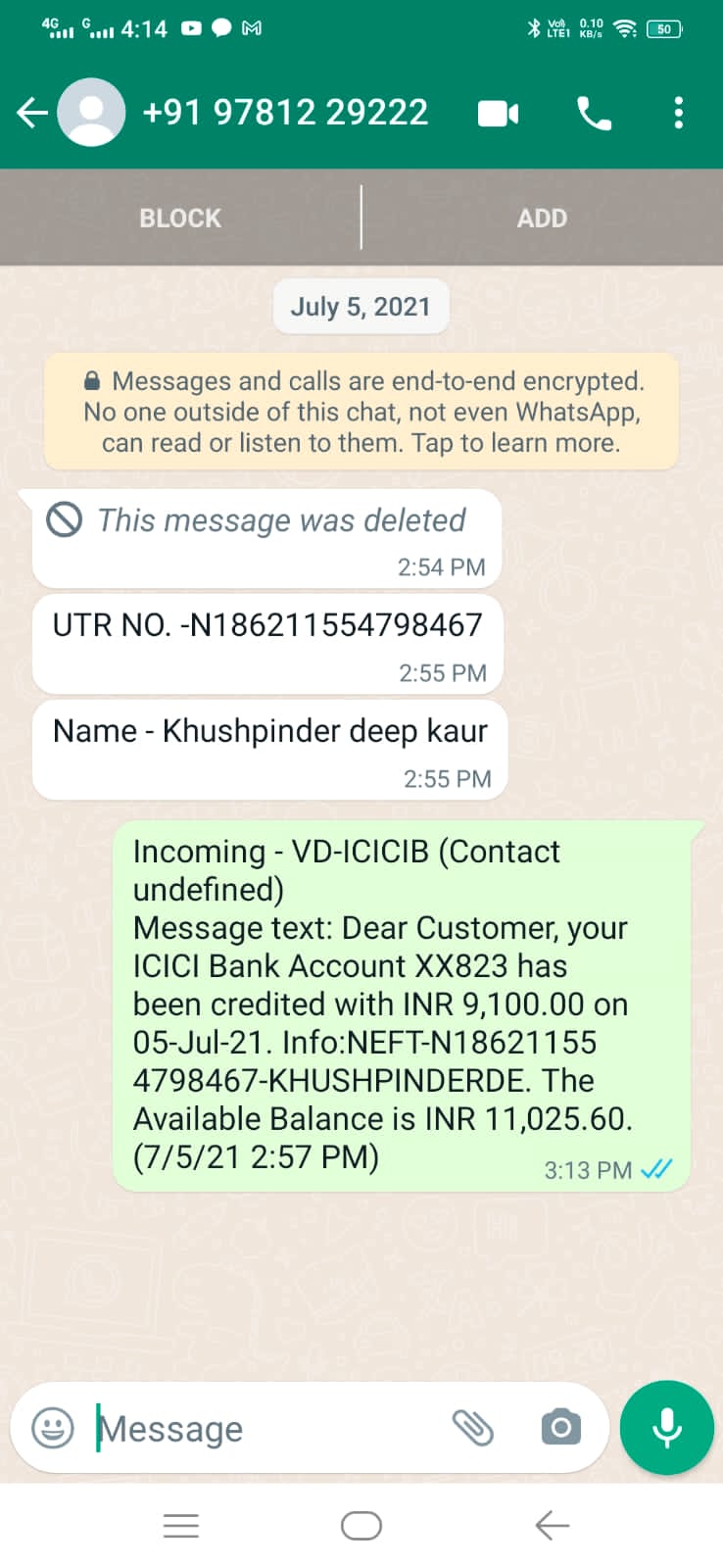Block this unknown number
Viewport: 723px width, 1568px height.
(180, 218)
